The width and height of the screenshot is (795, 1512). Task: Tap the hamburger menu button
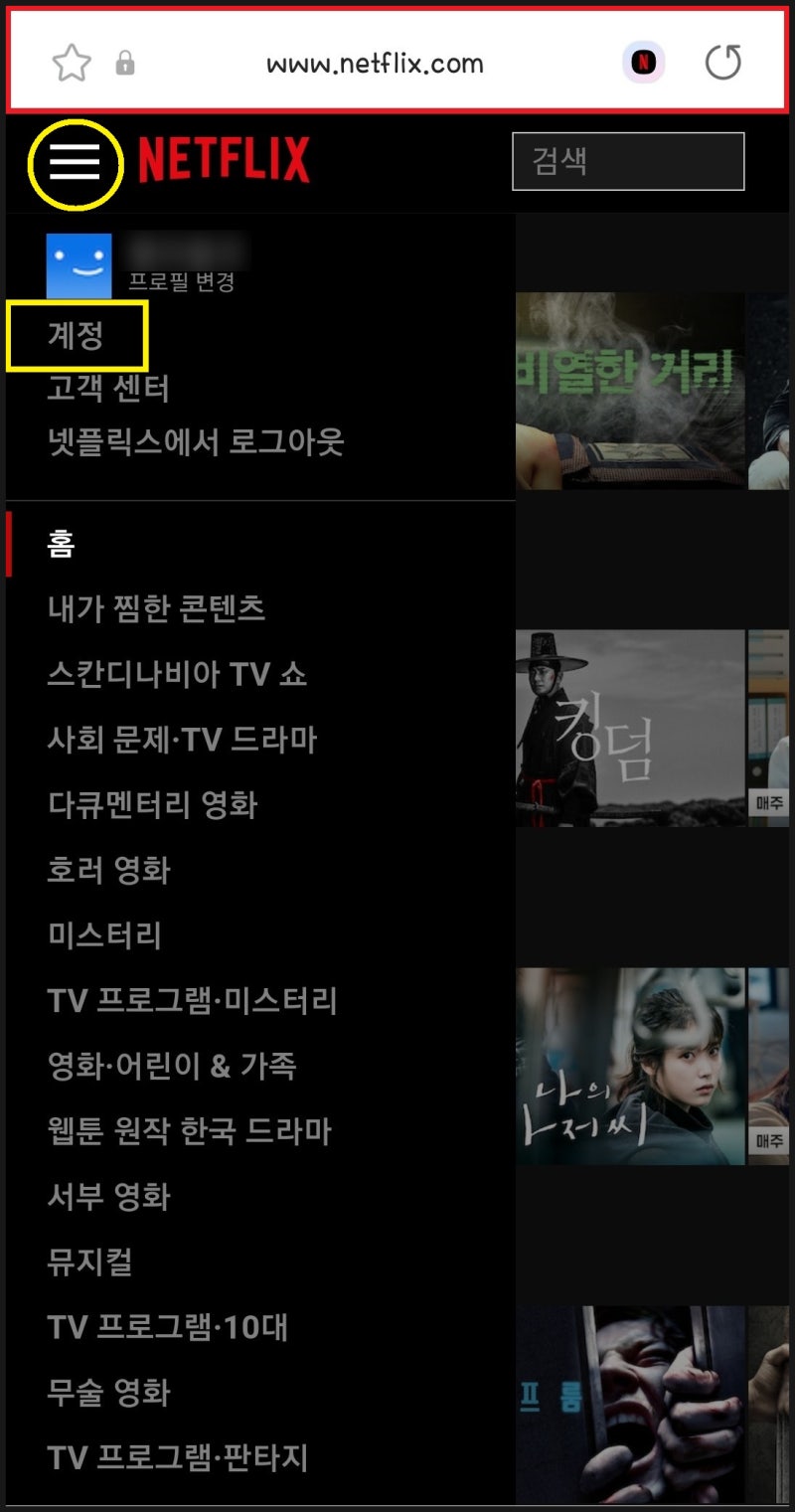(x=75, y=162)
